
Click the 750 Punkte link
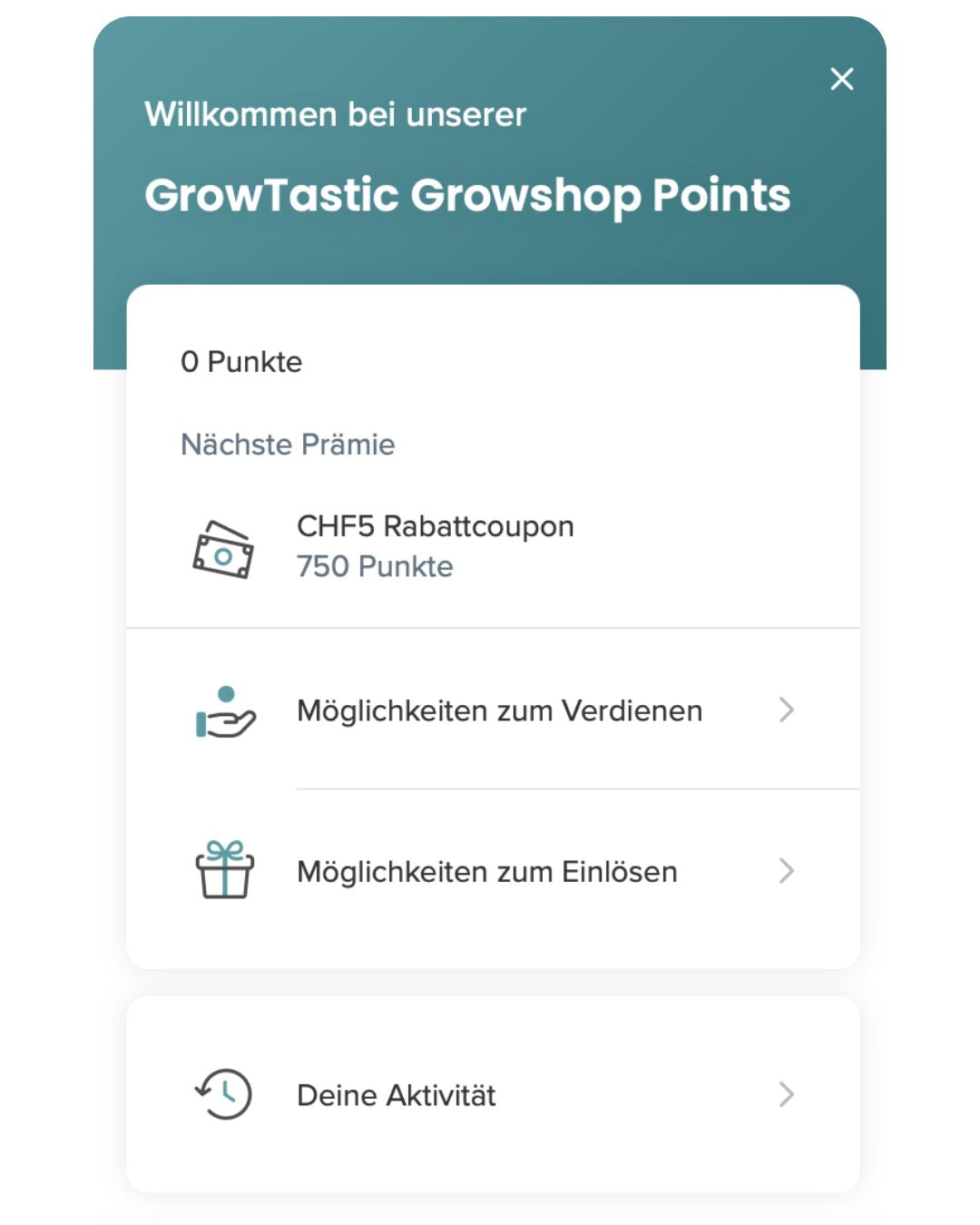click(x=375, y=566)
